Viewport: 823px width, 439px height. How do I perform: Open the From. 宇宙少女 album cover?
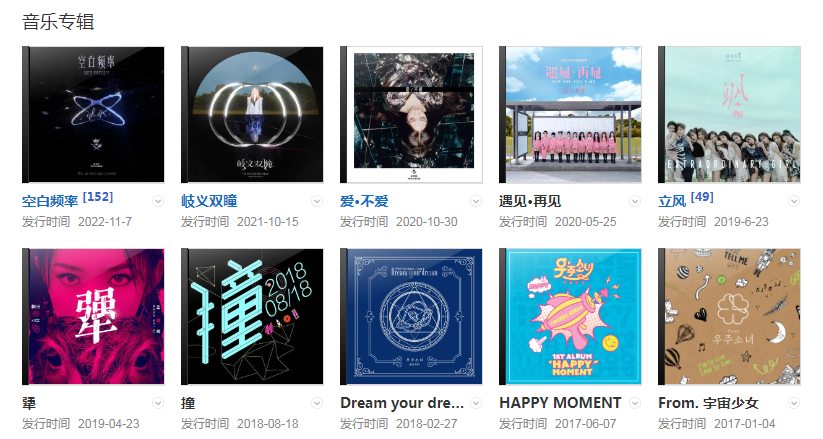[730, 317]
